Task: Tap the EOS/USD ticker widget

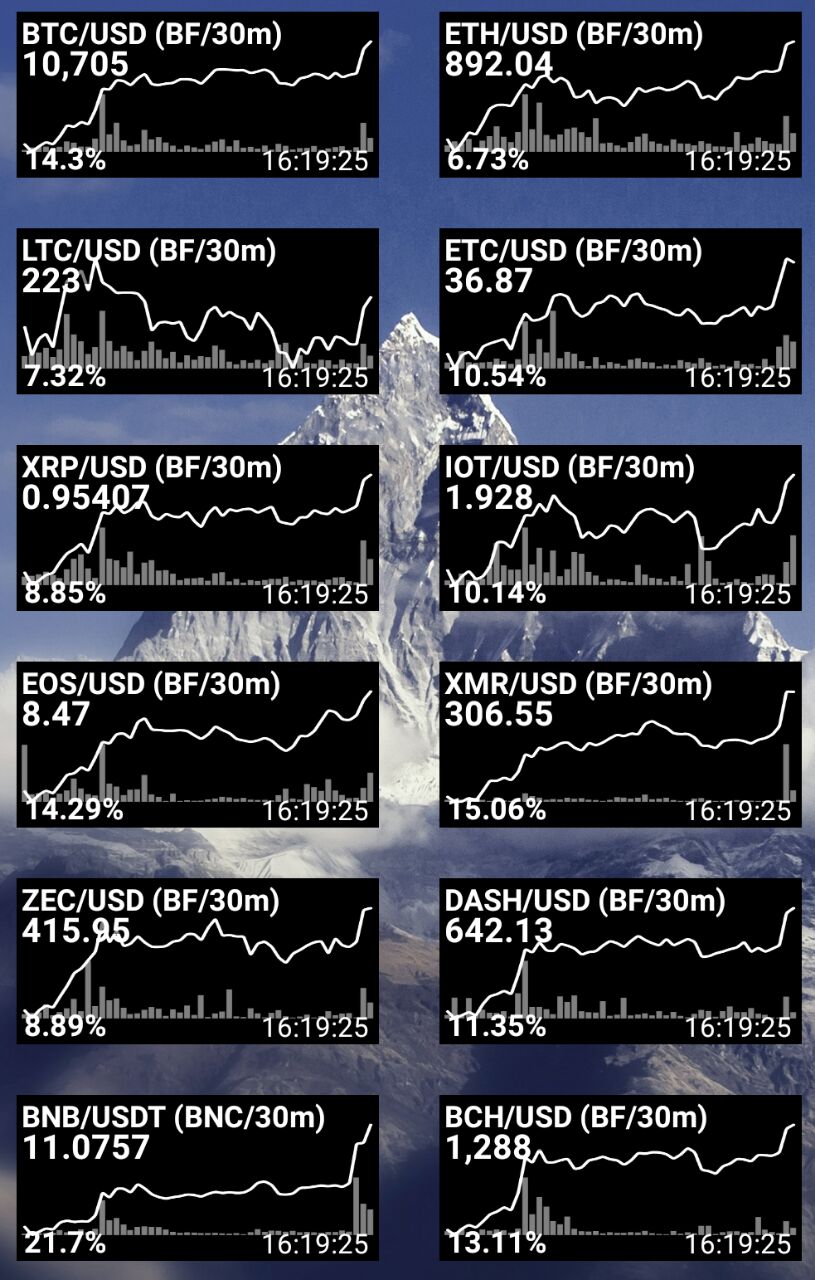Action: coord(198,745)
